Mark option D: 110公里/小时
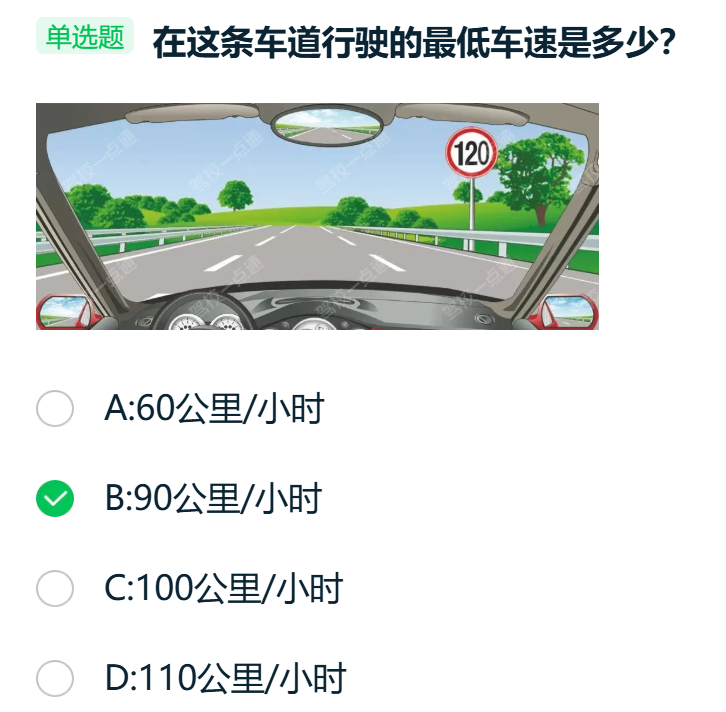Screen dimensions: 726x712 (x=55, y=678)
